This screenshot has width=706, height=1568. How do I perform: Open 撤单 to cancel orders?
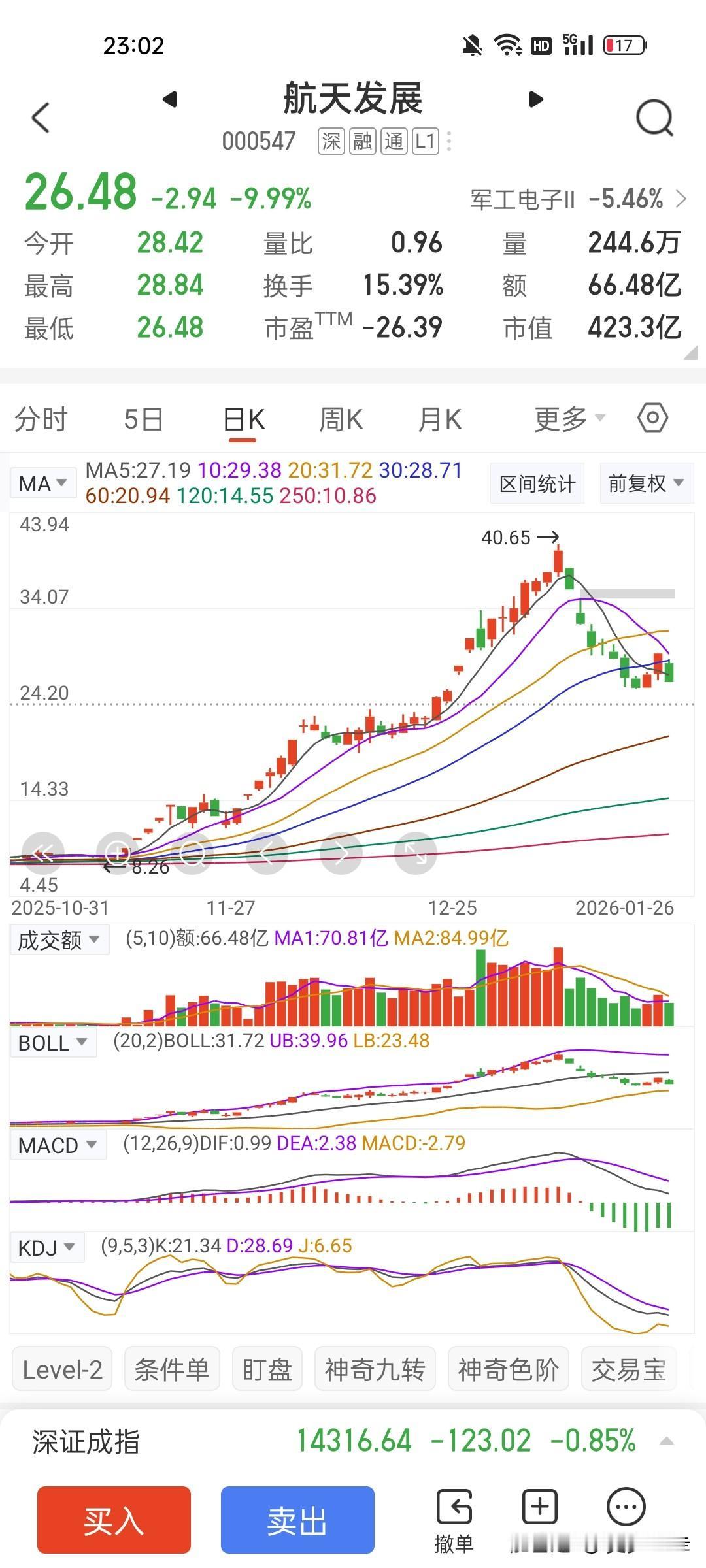[454, 1521]
